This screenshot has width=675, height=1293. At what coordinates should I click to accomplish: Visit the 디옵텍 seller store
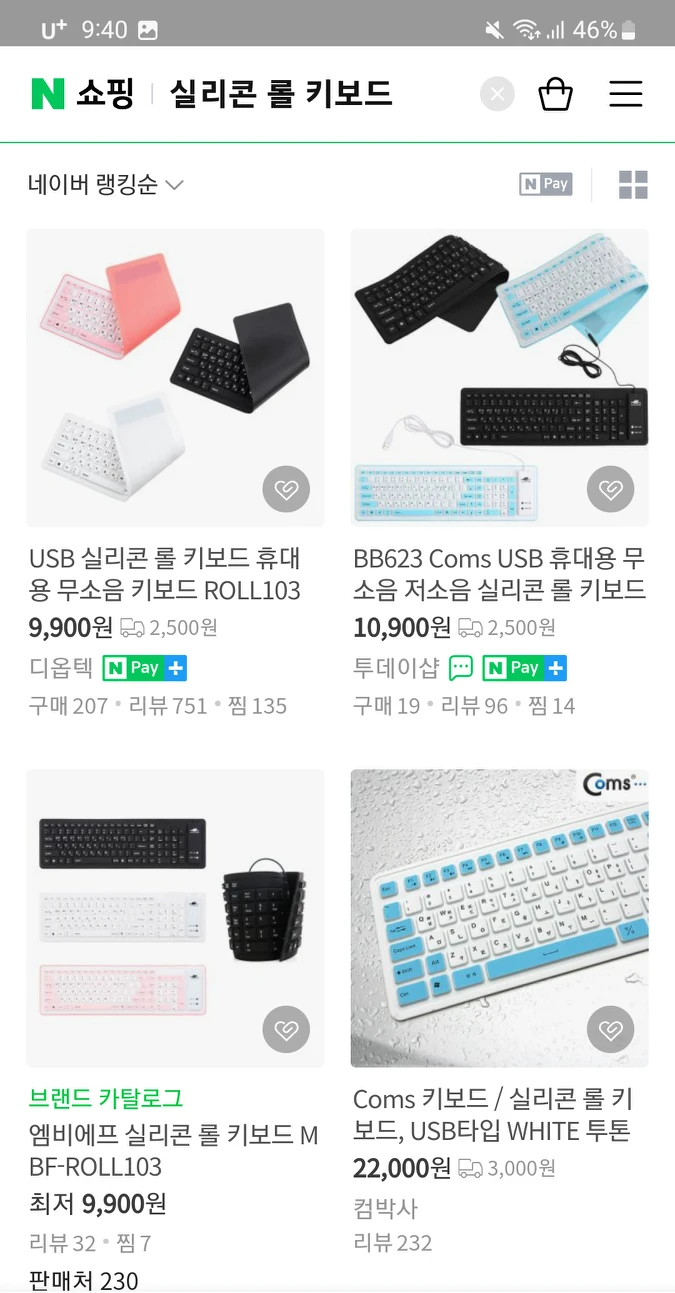61,668
